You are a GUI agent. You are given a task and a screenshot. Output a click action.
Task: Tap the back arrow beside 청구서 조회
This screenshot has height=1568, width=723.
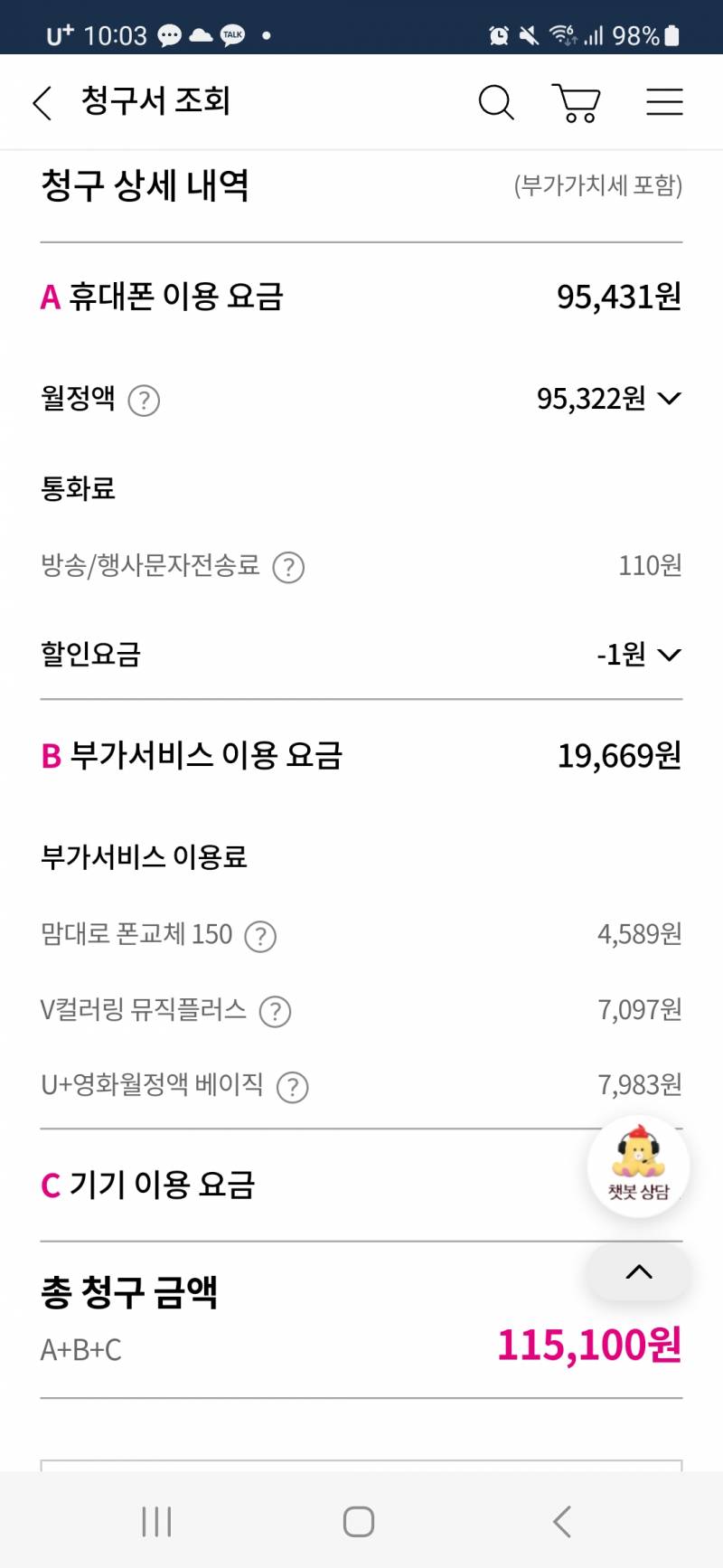point(42,102)
